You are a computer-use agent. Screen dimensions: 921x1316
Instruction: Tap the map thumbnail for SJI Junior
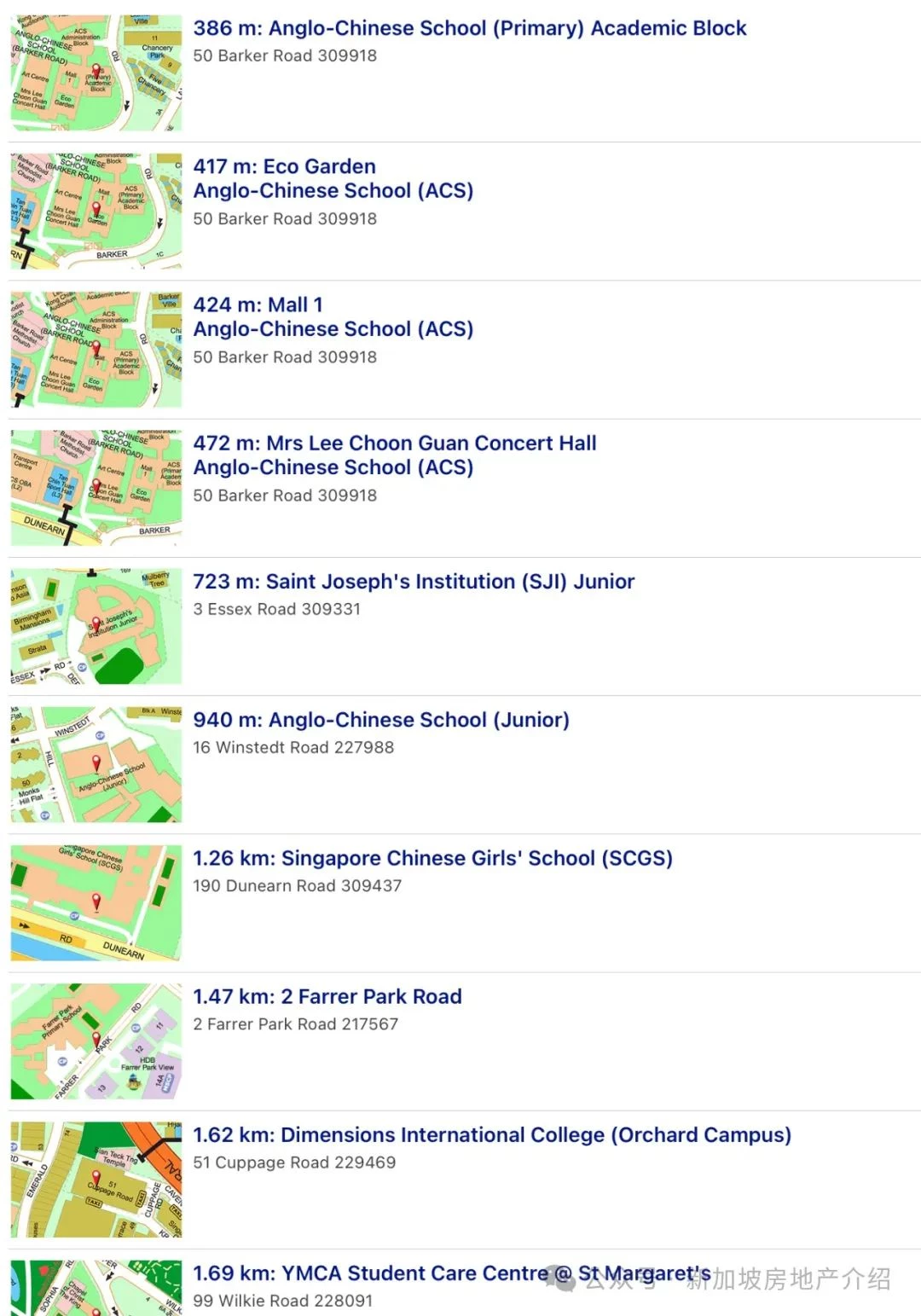(96, 626)
